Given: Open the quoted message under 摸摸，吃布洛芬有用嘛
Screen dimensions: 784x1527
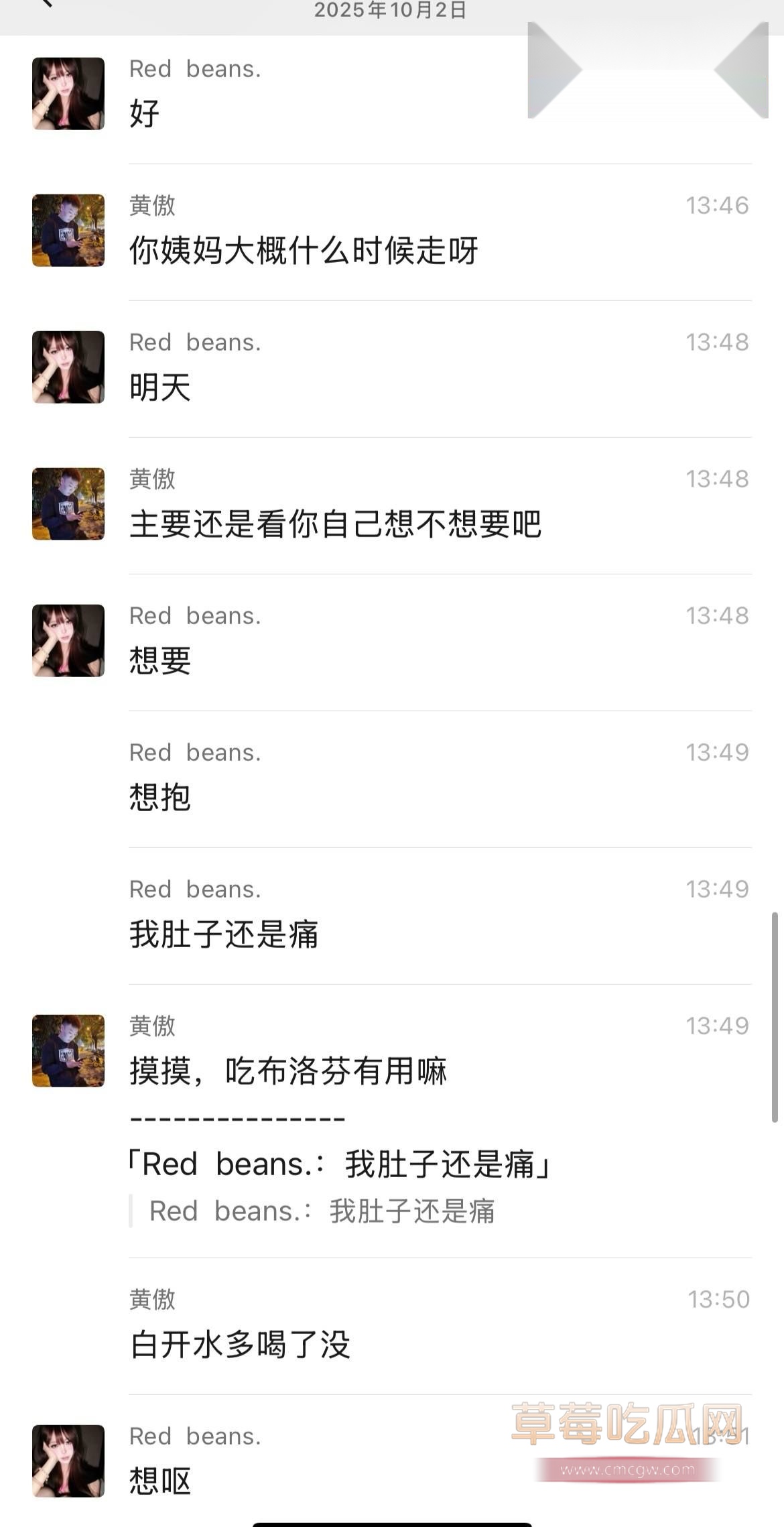Looking at the screenshot, I should [x=322, y=1211].
